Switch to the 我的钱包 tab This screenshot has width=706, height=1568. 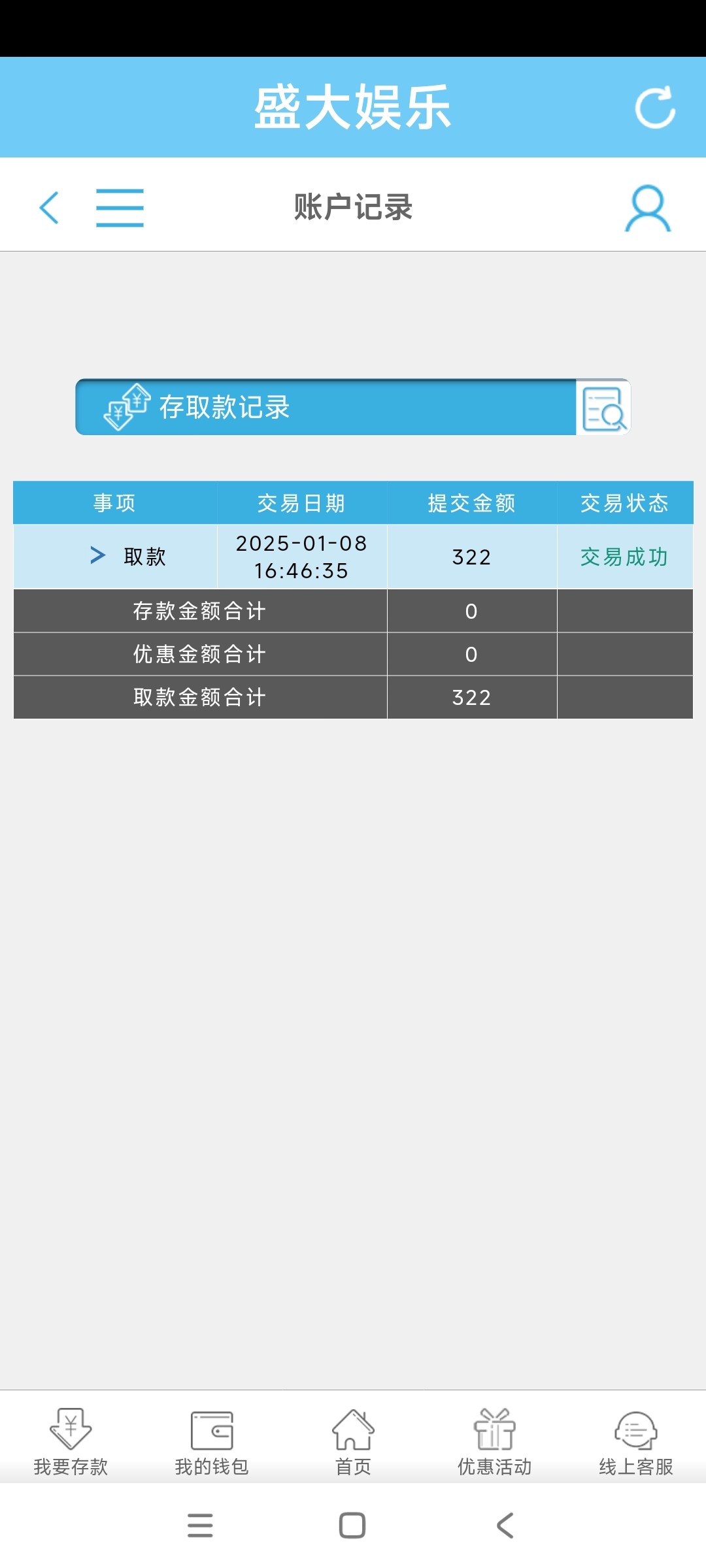[212, 1442]
